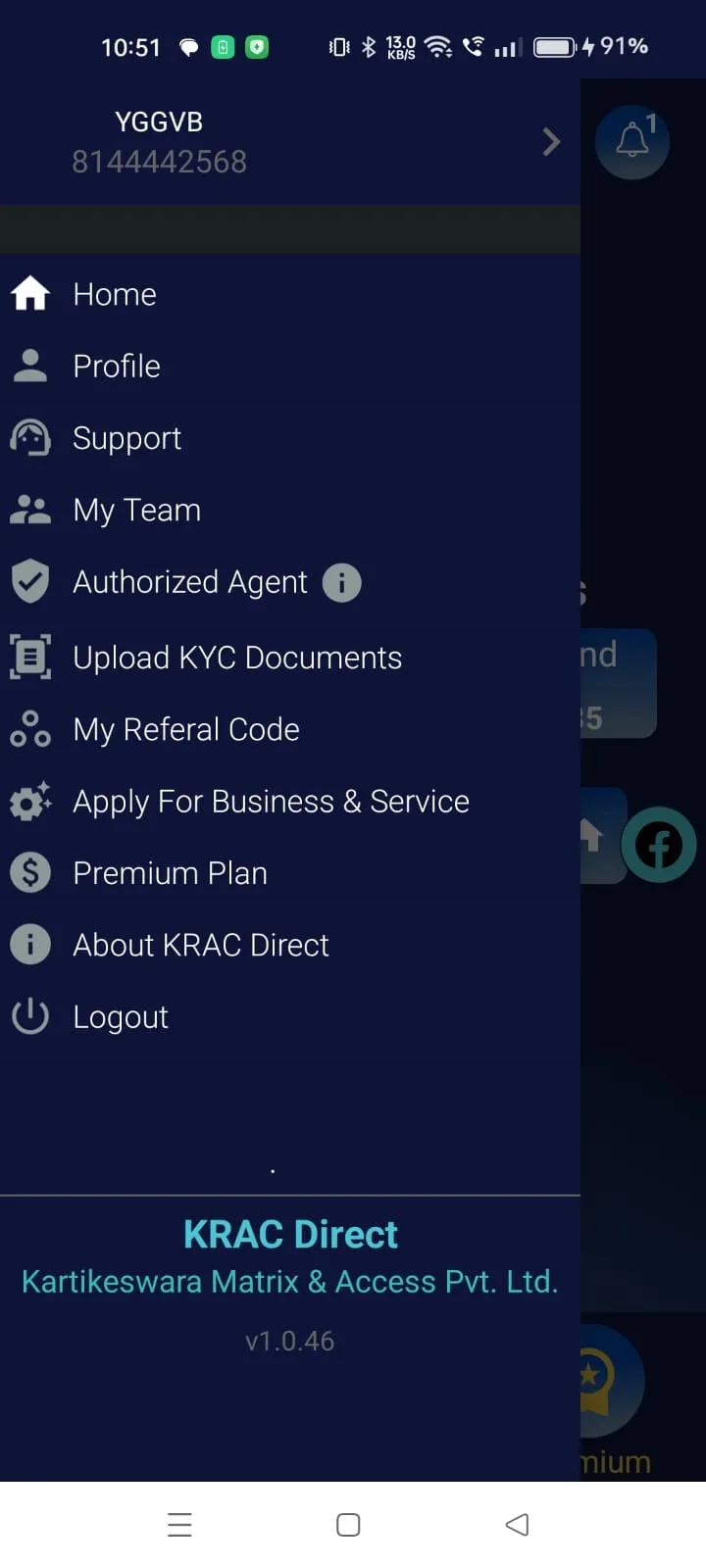Open Premium Plan from the menu
Image resolution: width=706 pixels, height=1568 pixels.
170,872
